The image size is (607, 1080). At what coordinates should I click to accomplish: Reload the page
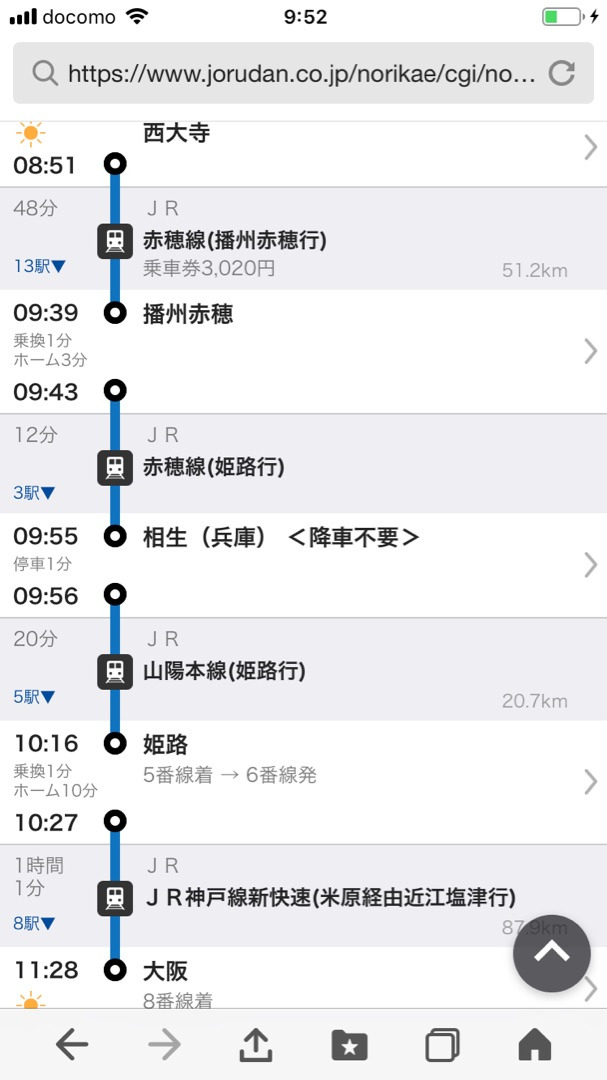tap(562, 73)
